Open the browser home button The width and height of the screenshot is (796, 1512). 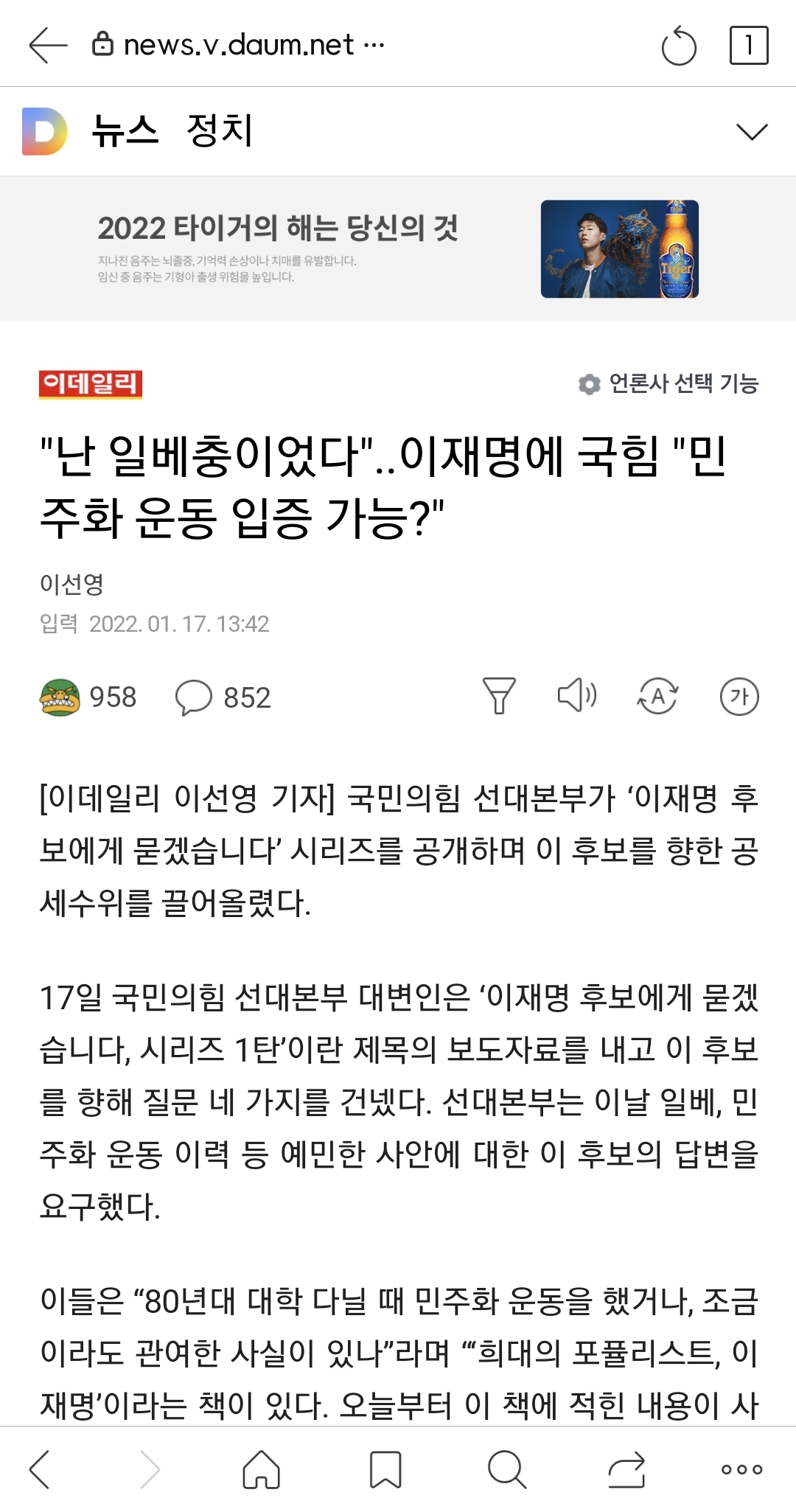point(262,1469)
